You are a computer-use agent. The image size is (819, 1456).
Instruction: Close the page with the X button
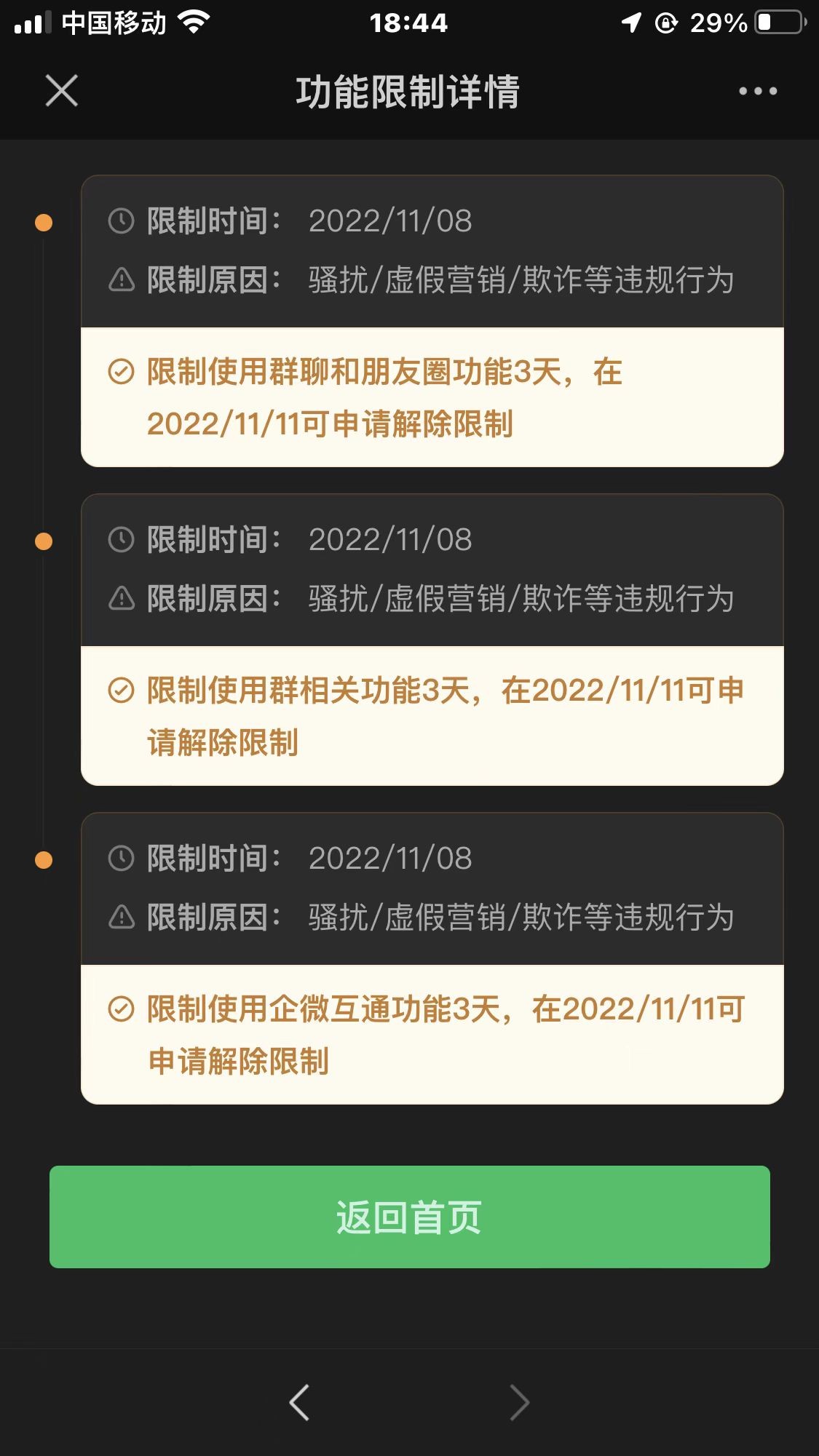click(x=60, y=92)
